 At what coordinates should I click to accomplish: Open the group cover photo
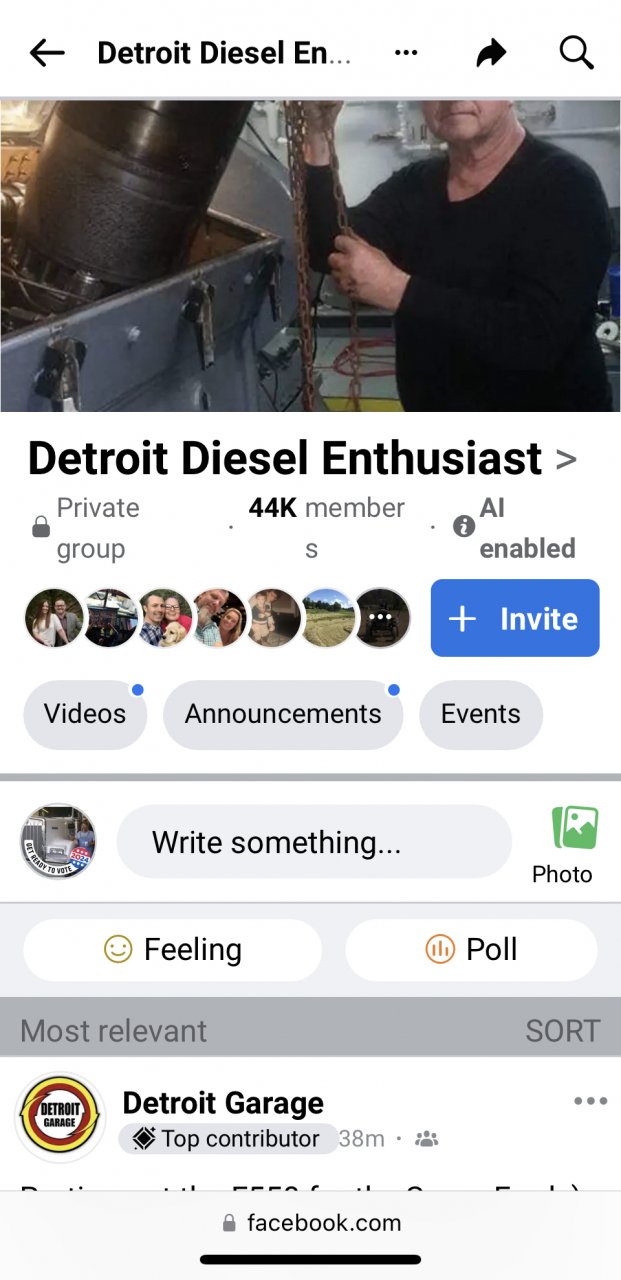pyautogui.click(x=310, y=255)
